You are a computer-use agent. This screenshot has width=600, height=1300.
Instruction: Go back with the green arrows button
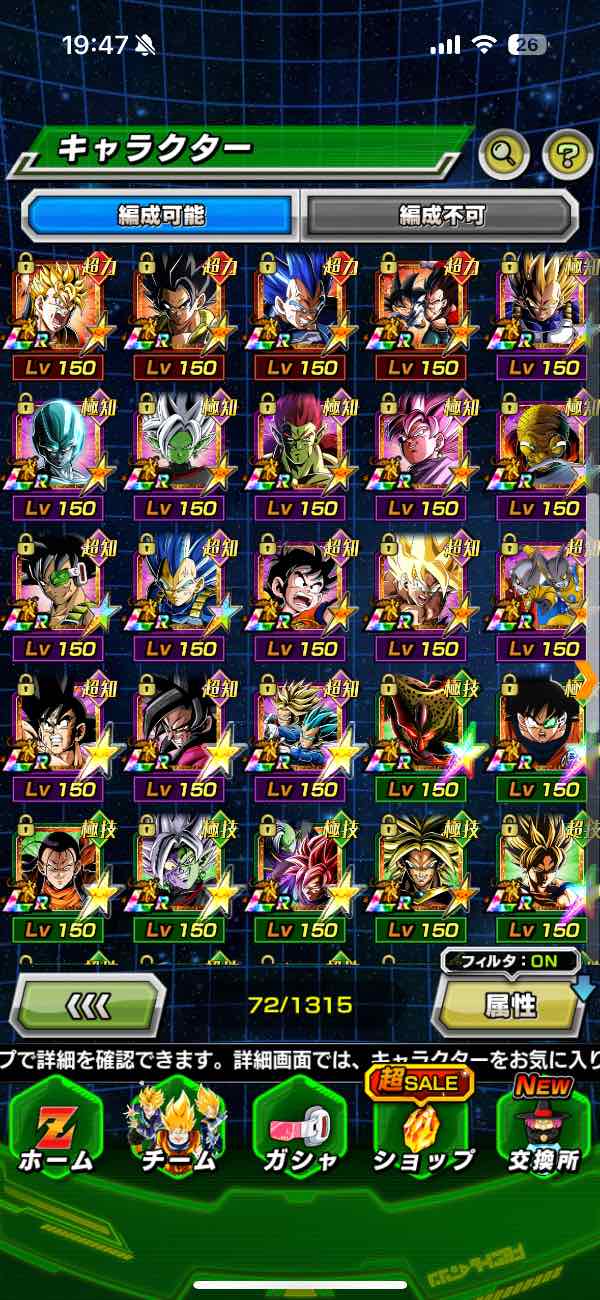click(87, 1003)
